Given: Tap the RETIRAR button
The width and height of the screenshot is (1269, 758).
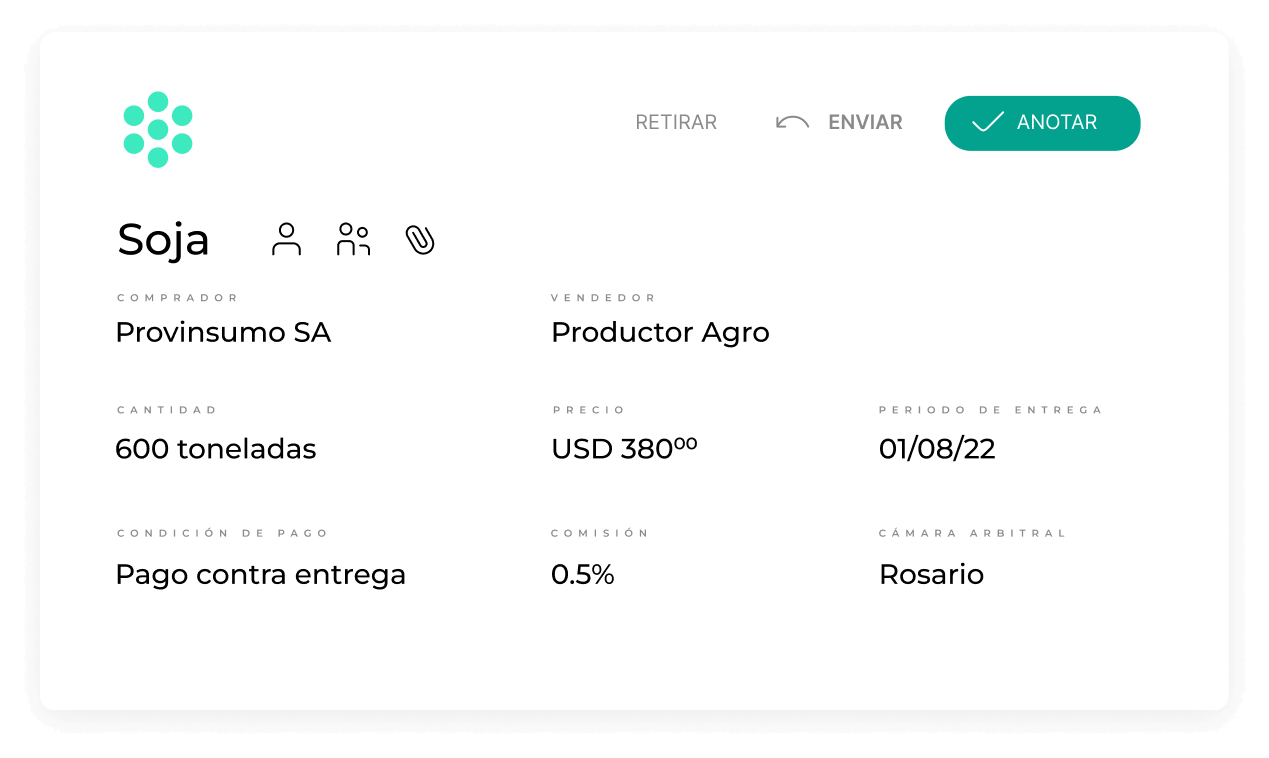Looking at the screenshot, I should click(x=676, y=123).
